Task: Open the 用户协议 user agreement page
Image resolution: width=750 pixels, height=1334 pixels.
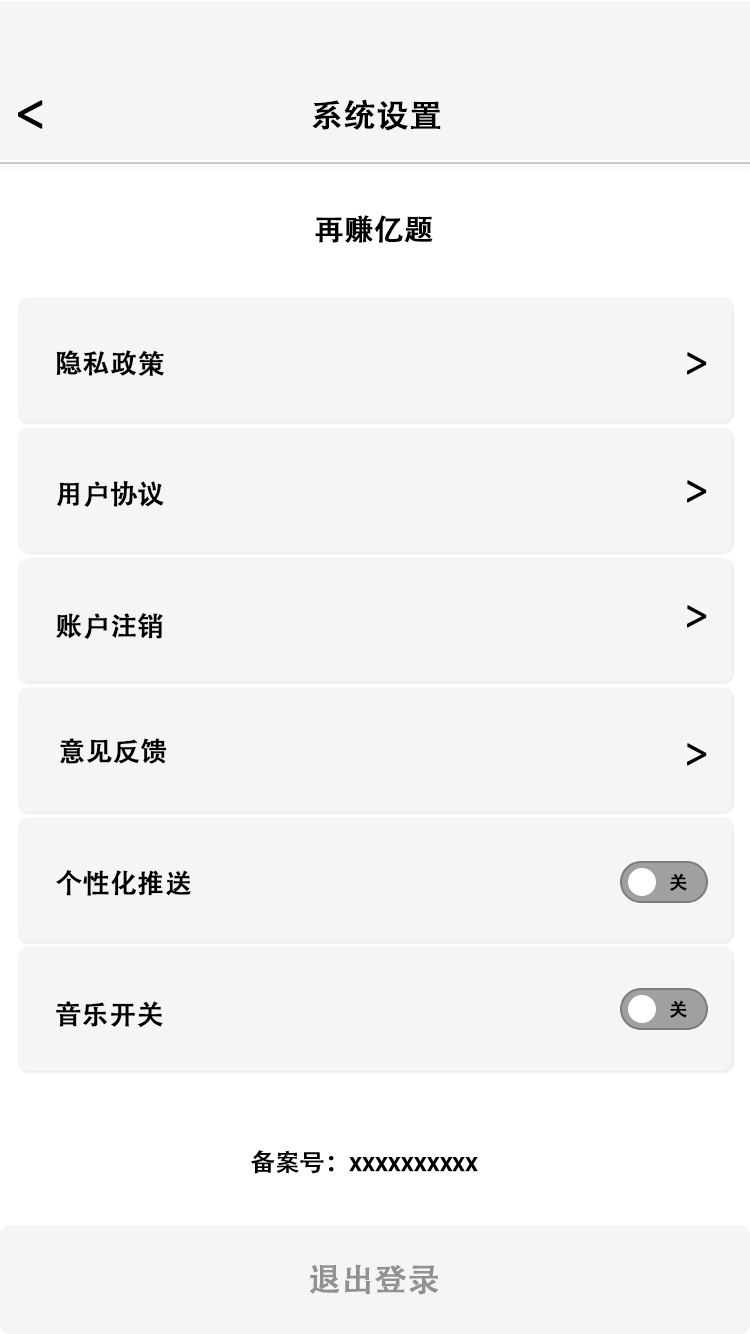Action: pyautogui.click(x=375, y=491)
